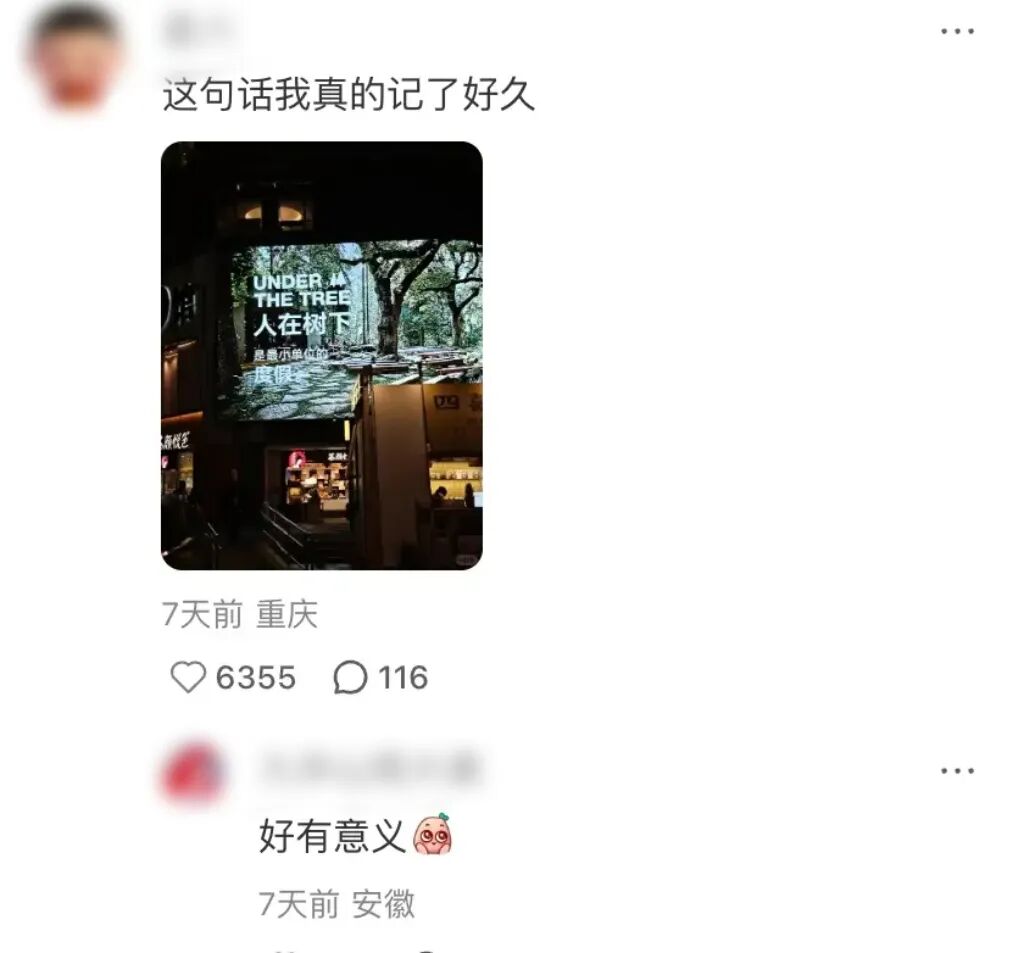Viewport: 1024px width, 953px height.
Task: Open the more options menu on the top comment
Action: tap(957, 31)
